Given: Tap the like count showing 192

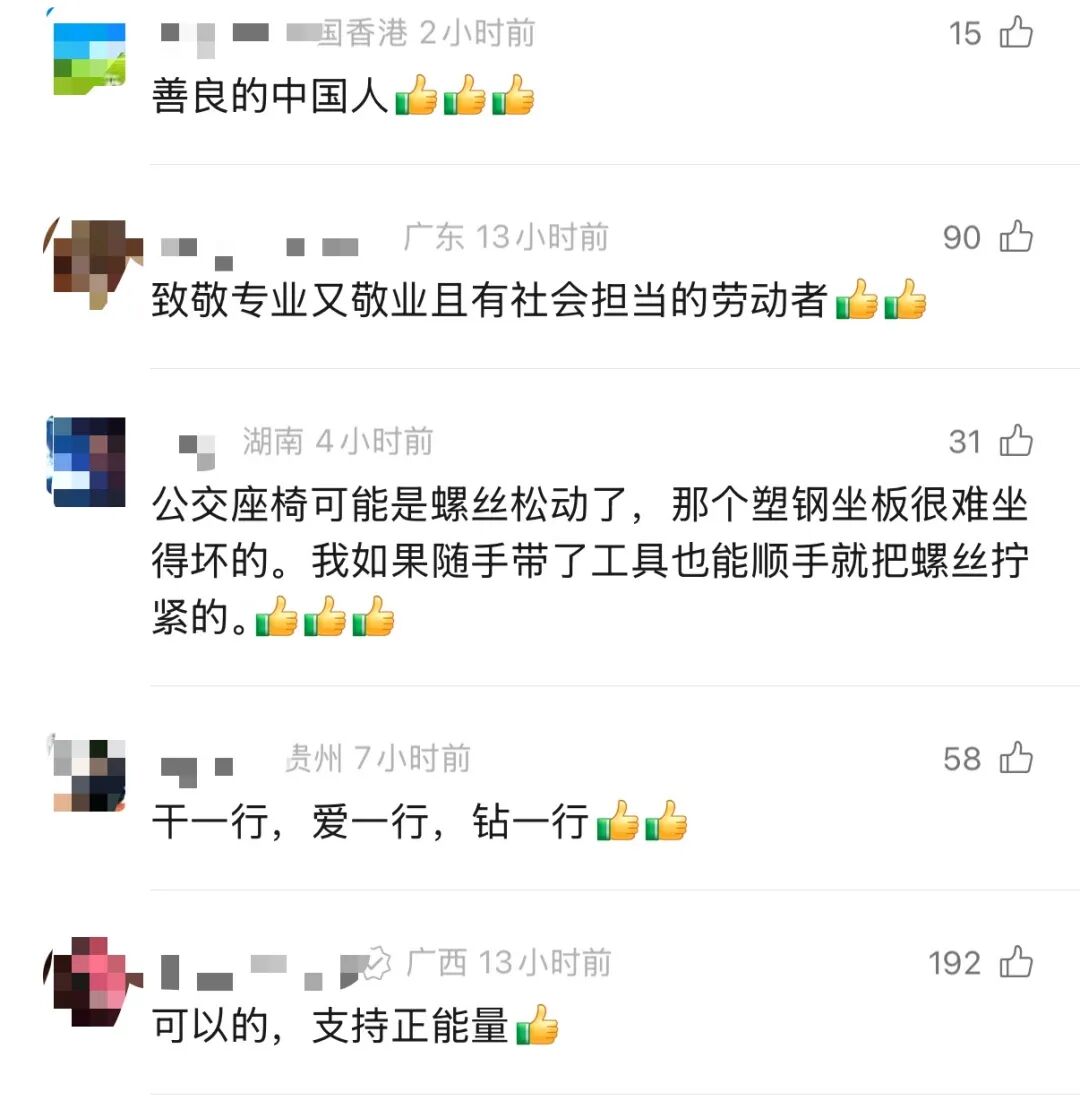Looking at the screenshot, I should [x=953, y=963].
